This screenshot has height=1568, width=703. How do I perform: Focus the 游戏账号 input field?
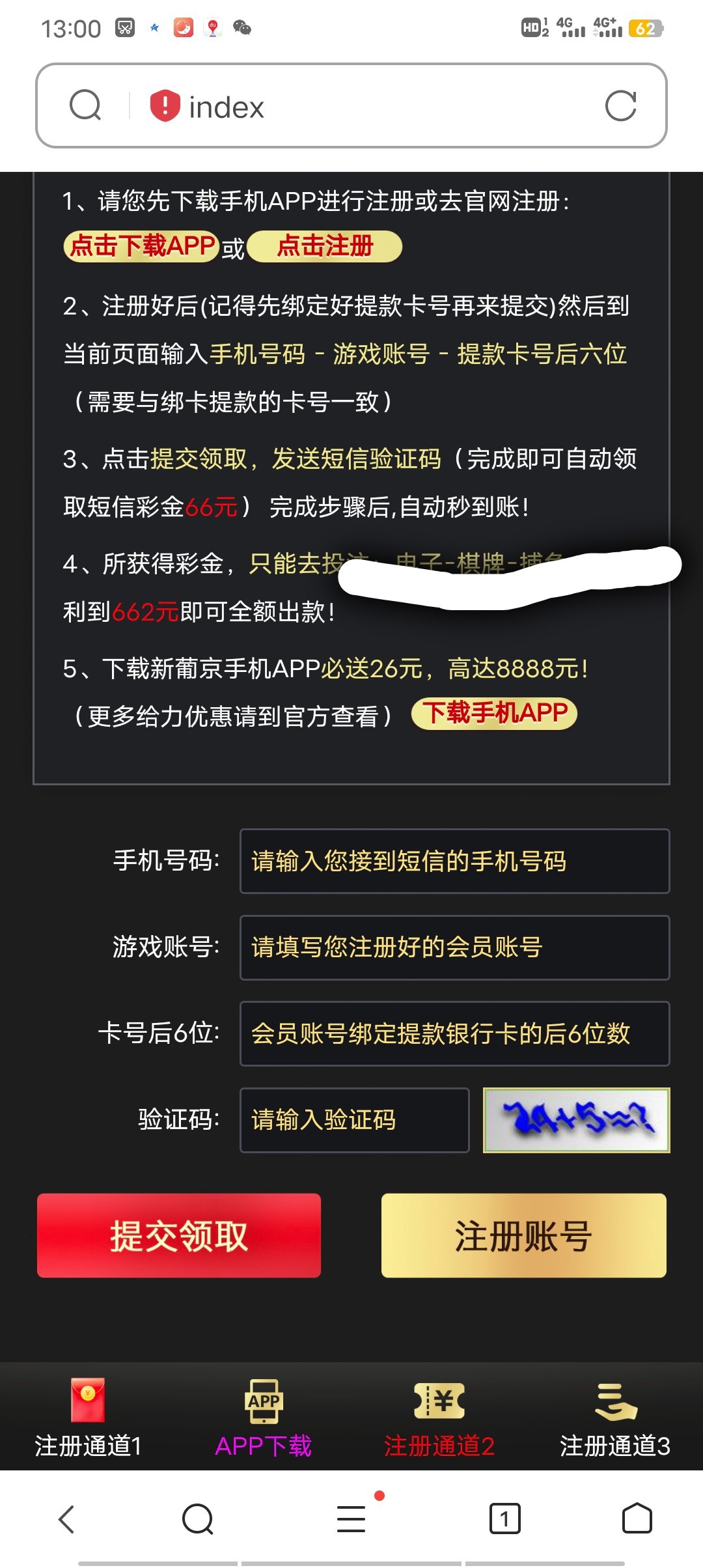click(454, 947)
